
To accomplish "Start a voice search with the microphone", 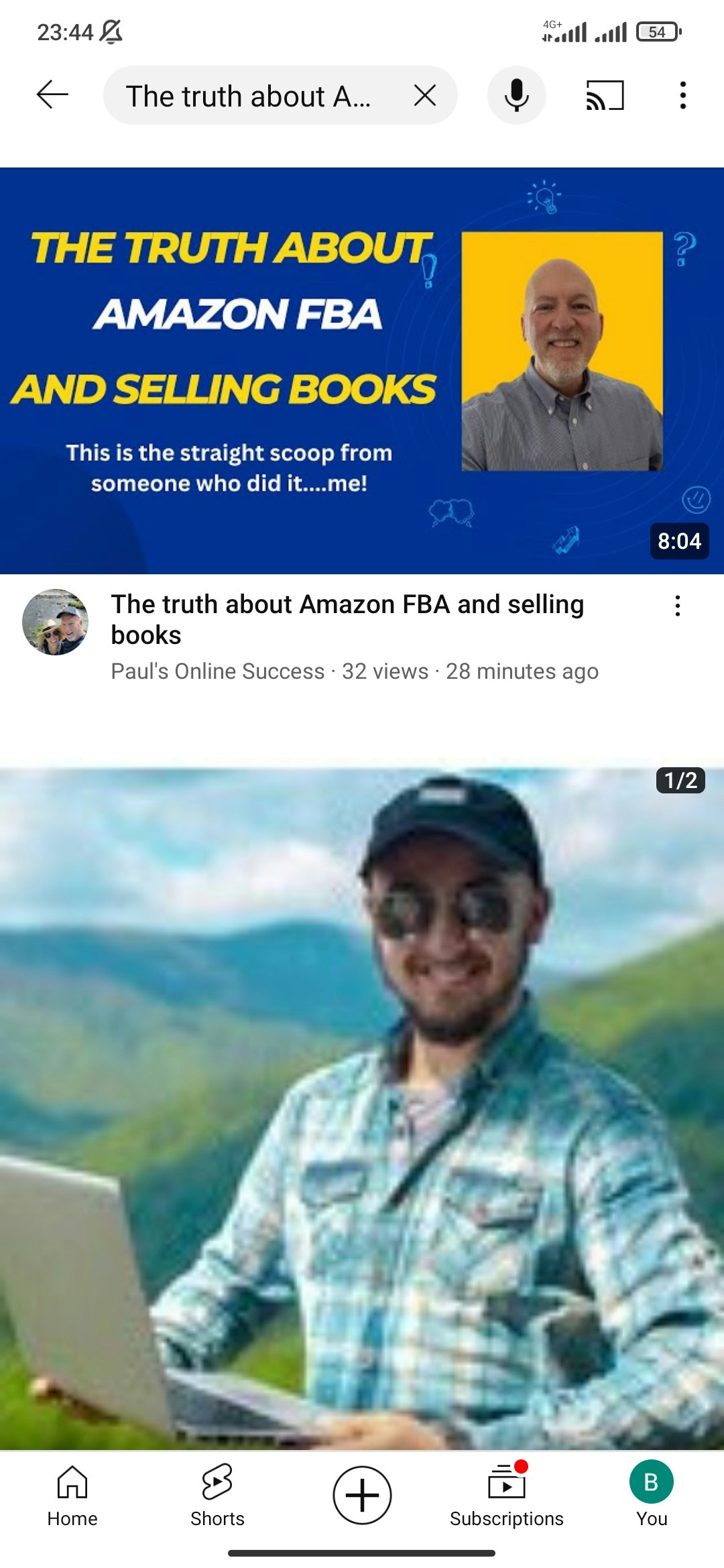I will pyautogui.click(x=516, y=95).
